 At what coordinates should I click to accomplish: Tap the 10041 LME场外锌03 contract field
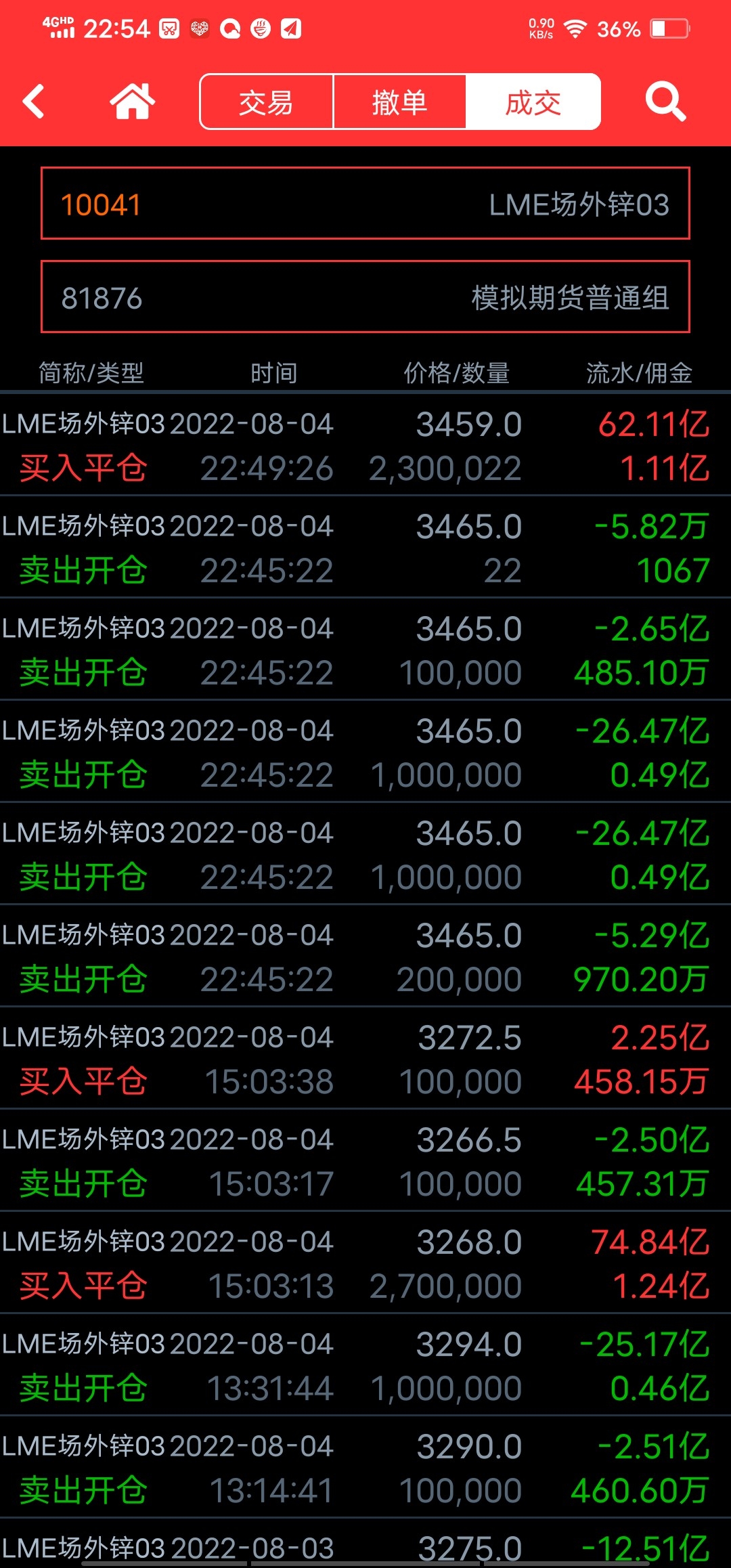[365, 203]
